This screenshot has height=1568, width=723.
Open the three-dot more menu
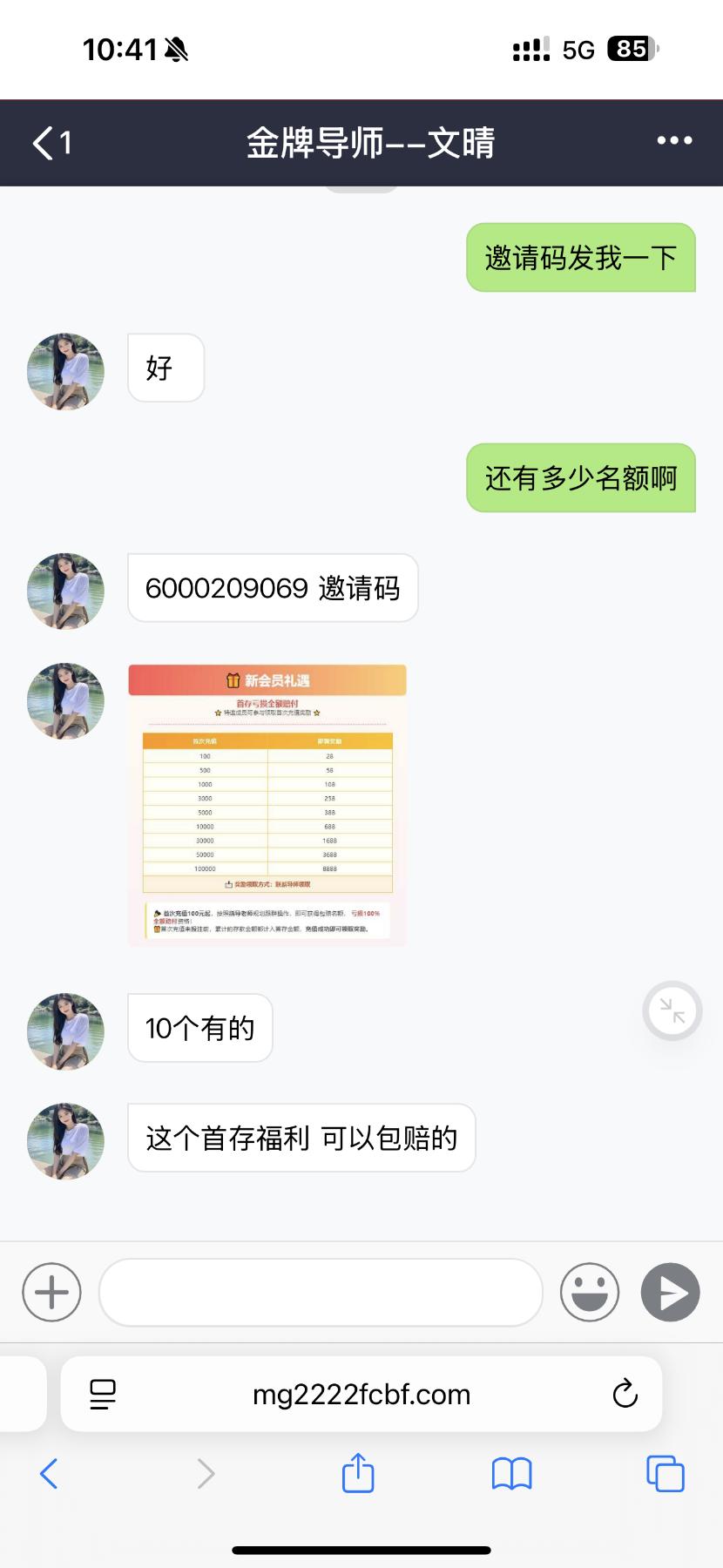coord(674,141)
